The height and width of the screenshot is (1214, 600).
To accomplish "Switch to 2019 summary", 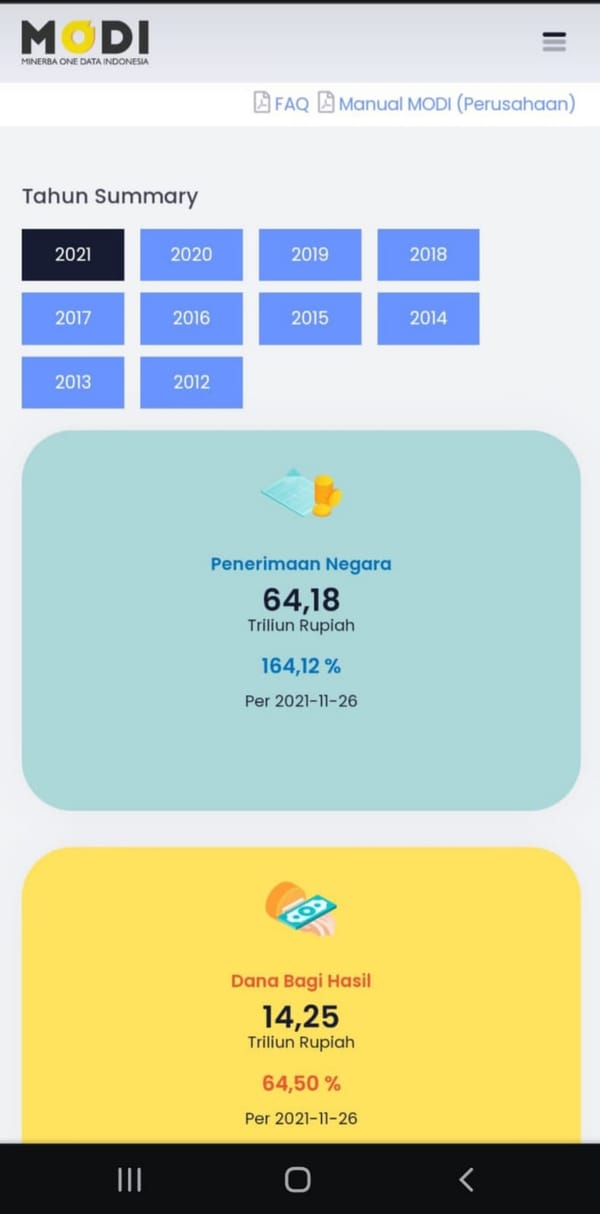I will (x=310, y=254).
